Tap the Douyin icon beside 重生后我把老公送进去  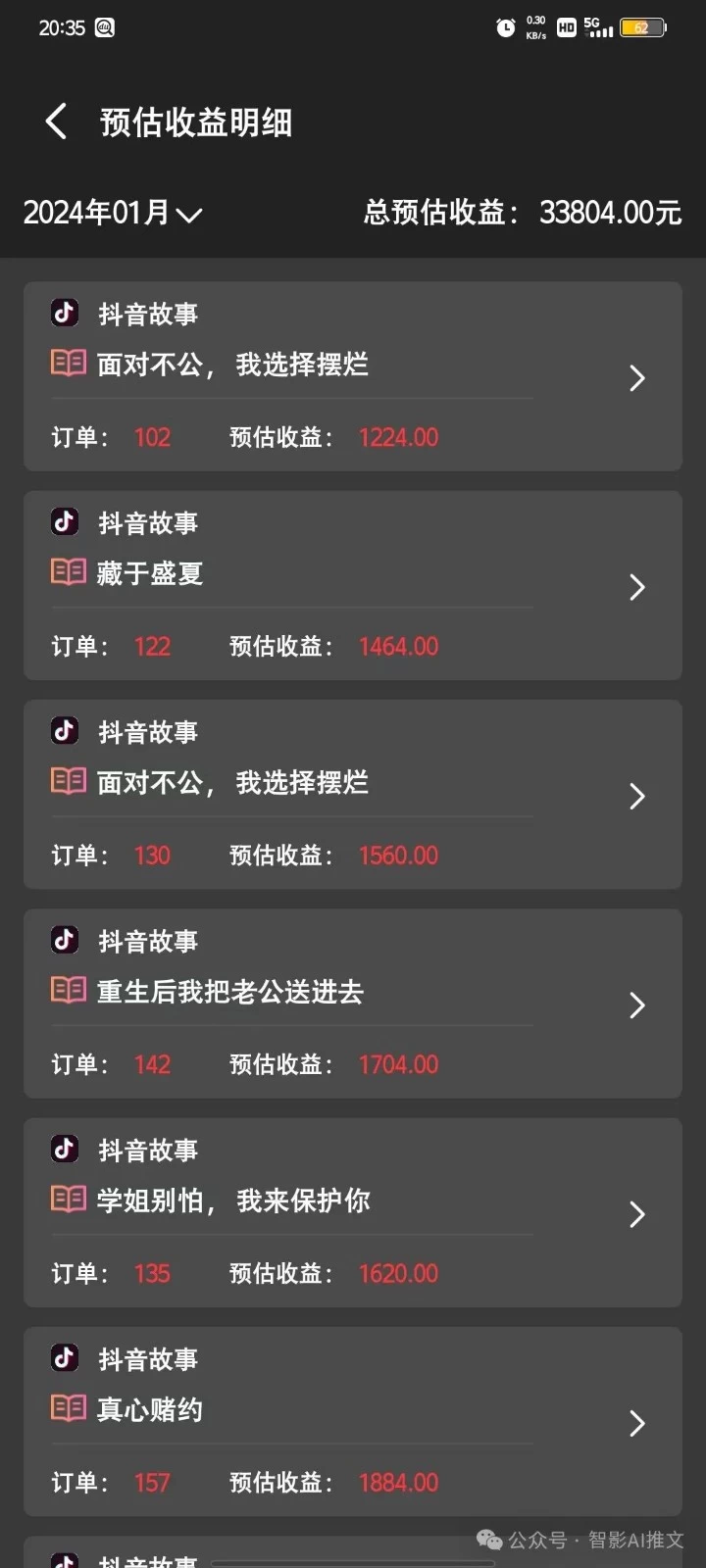(64, 940)
